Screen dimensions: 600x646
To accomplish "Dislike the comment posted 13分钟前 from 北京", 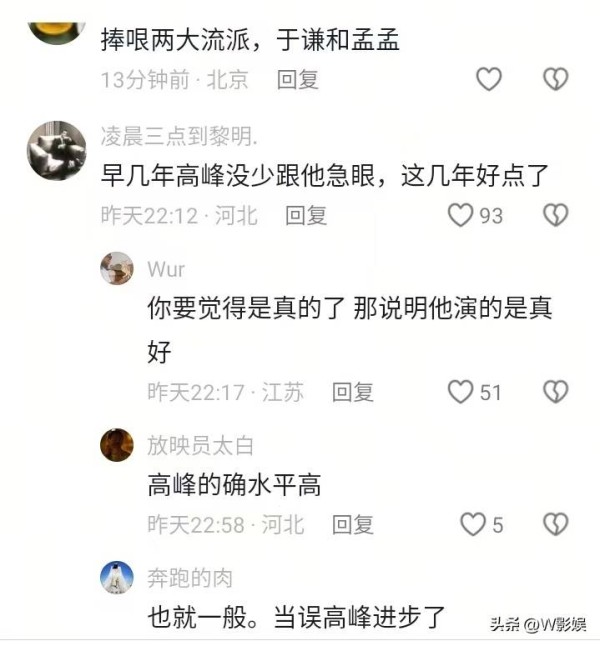I will 555,79.
